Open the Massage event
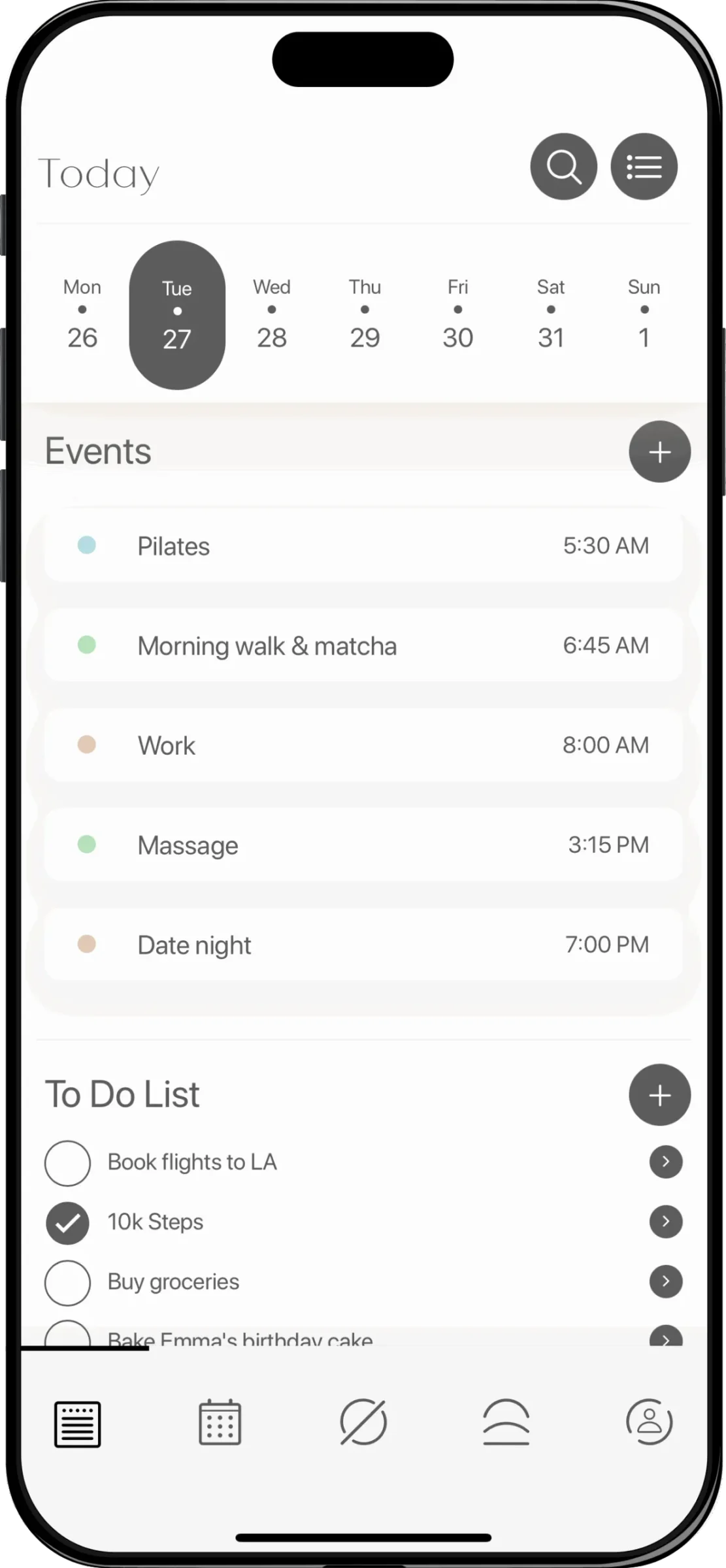The width and height of the screenshot is (726, 1568). pos(363,845)
